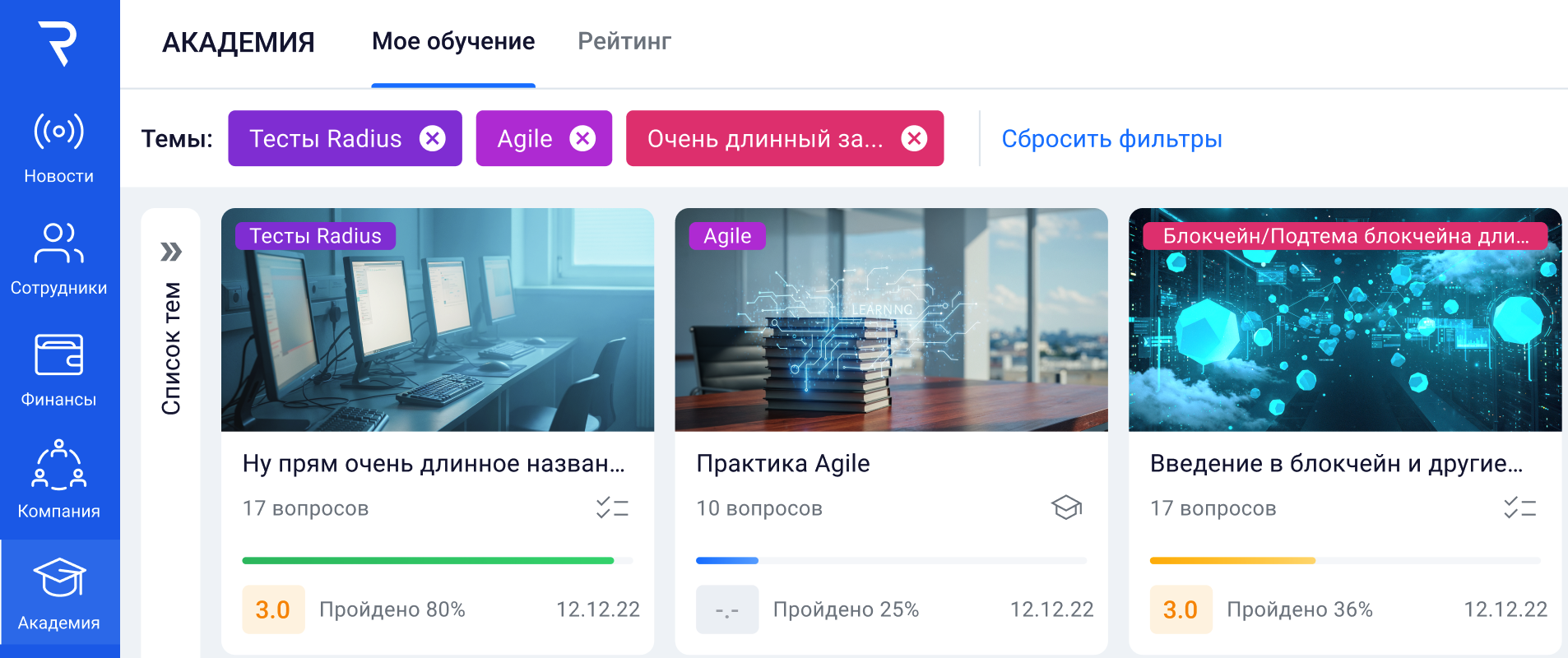Remove the Agile filter chip

582,139
